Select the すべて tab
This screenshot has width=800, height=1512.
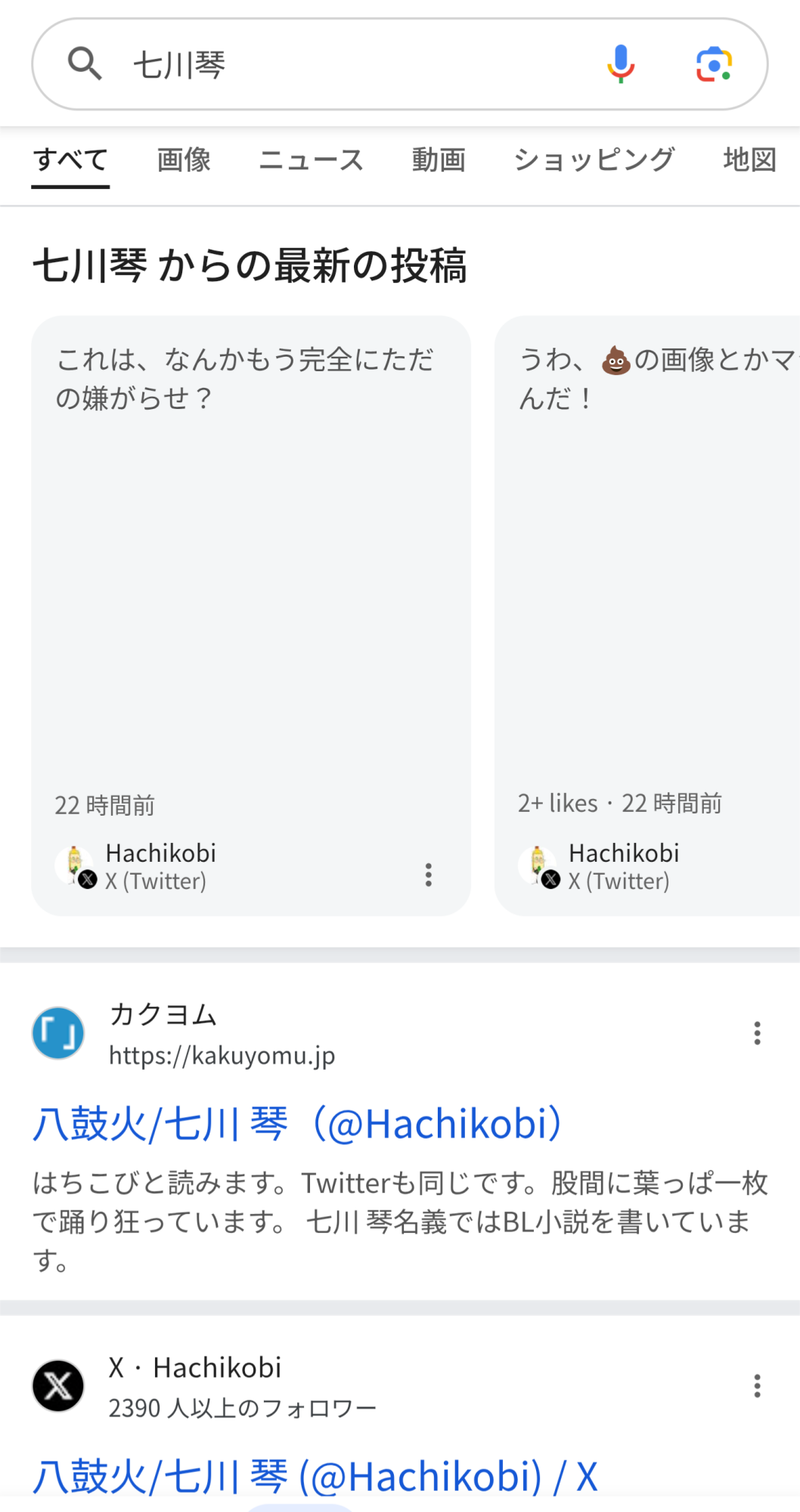[x=70, y=160]
